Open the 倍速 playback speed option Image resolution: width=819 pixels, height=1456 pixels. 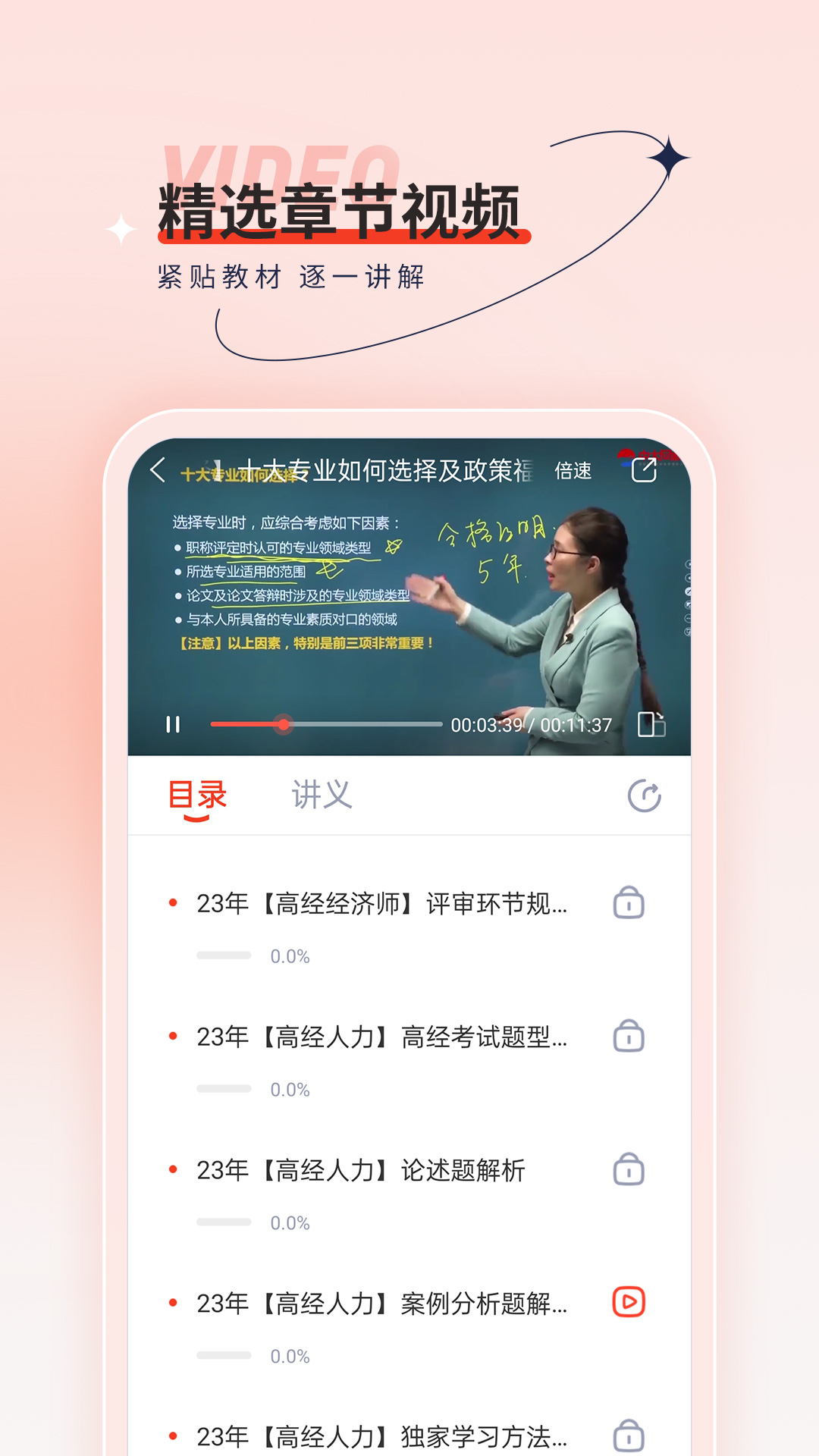pos(574,471)
